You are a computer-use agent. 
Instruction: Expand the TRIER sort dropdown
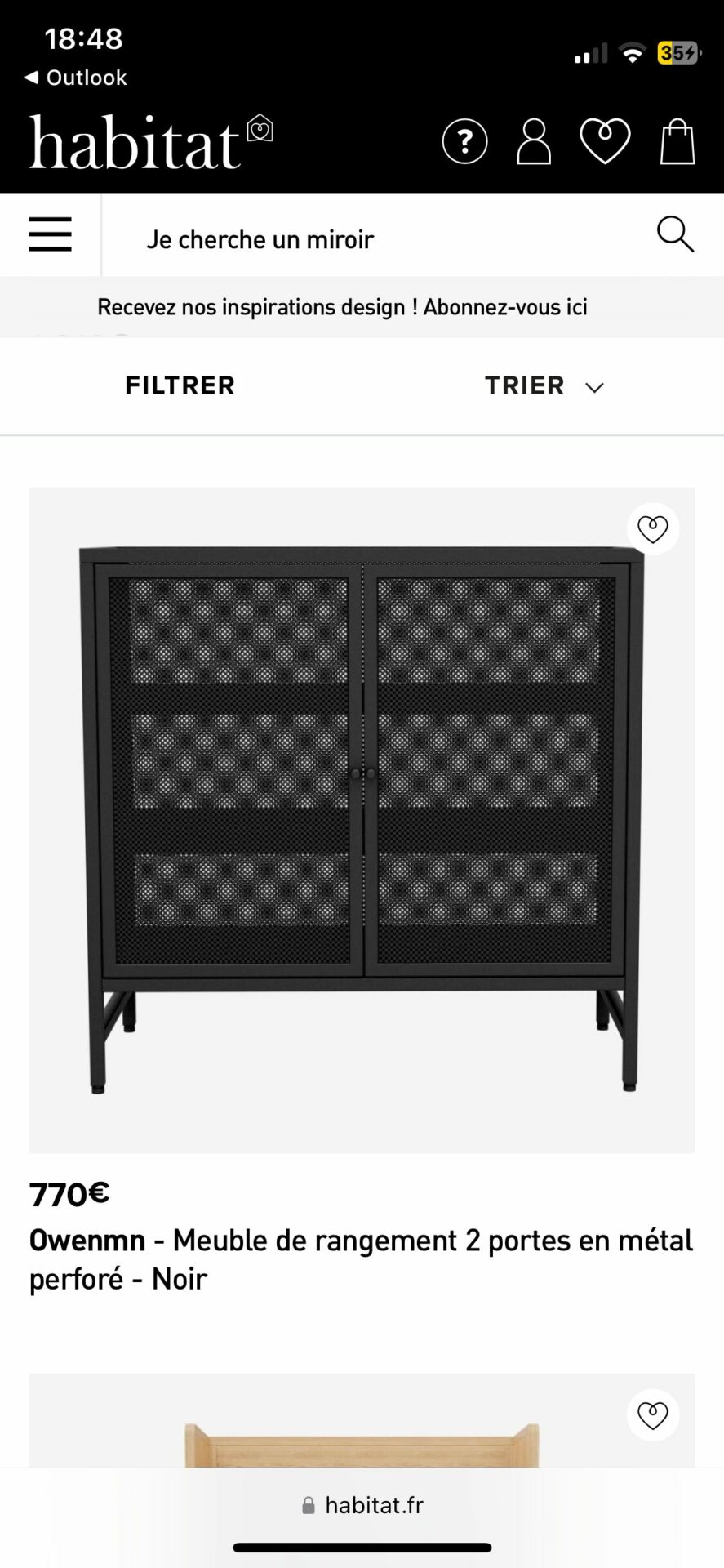tap(544, 385)
